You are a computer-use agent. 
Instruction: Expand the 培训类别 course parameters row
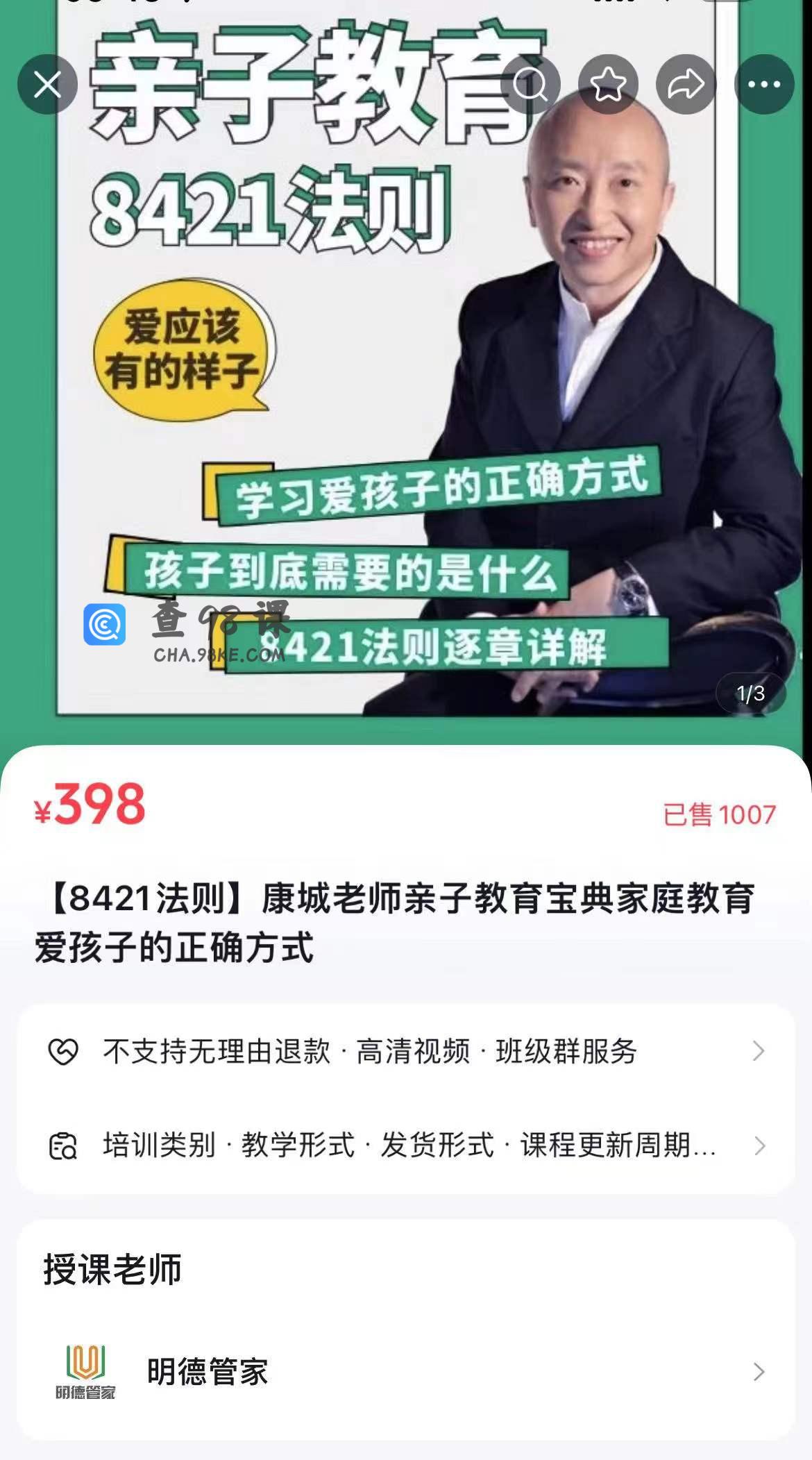[x=405, y=1146]
